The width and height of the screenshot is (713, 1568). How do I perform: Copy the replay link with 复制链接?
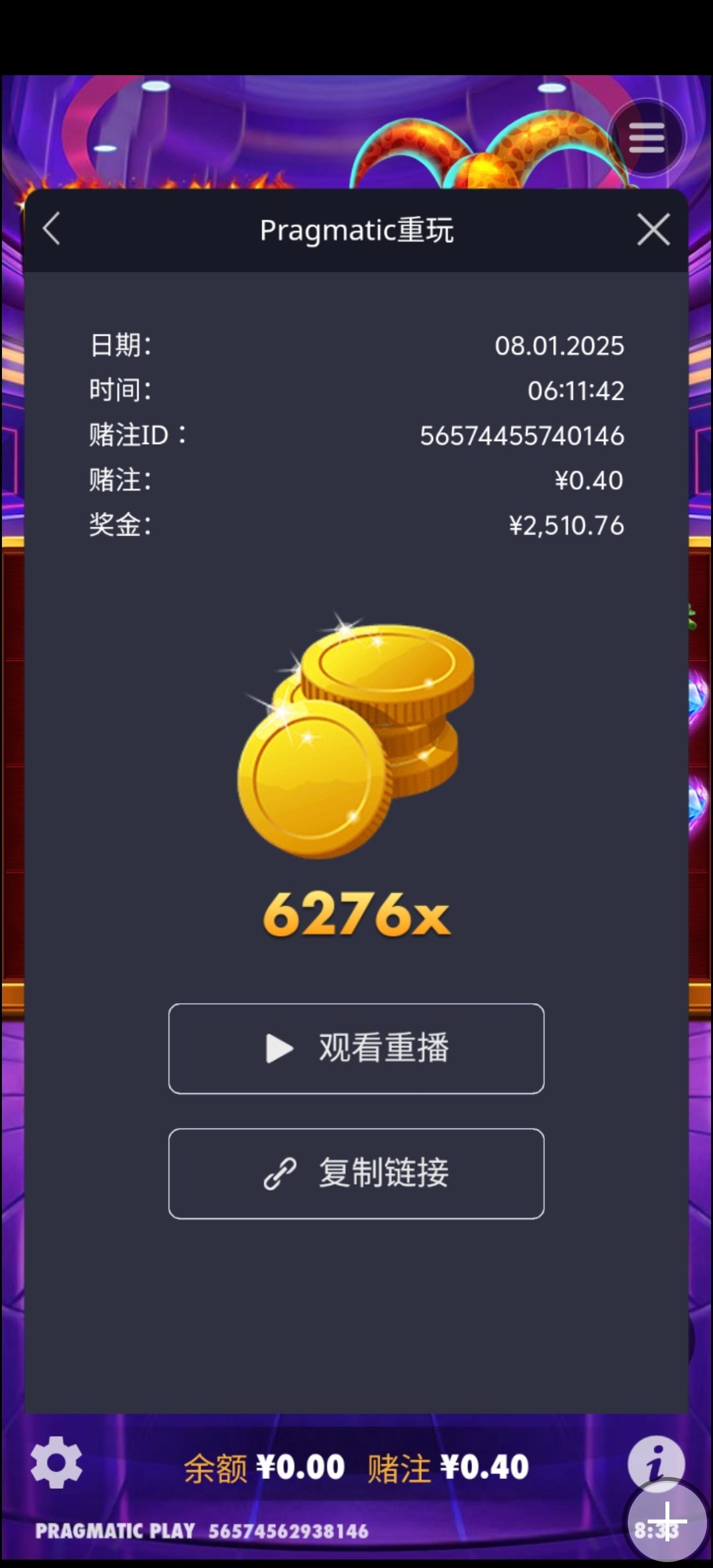(356, 1173)
